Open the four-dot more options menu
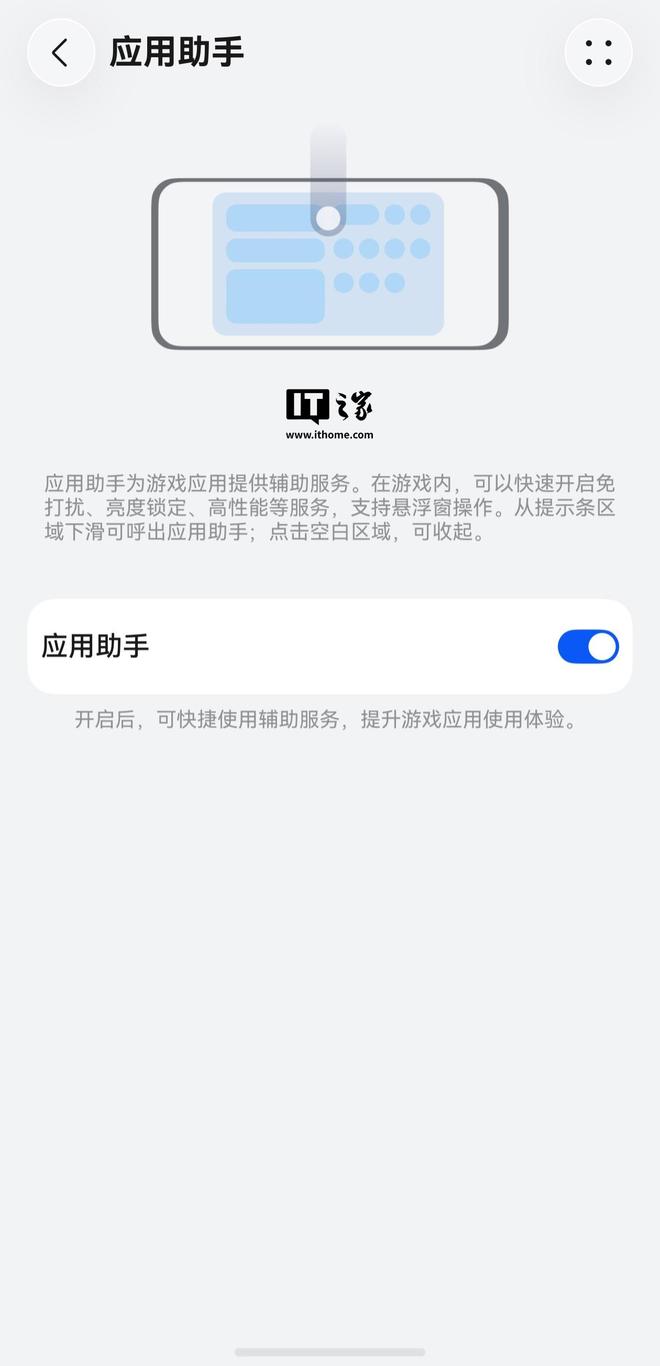Screen dimensions: 660x1366 coord(598,53)
